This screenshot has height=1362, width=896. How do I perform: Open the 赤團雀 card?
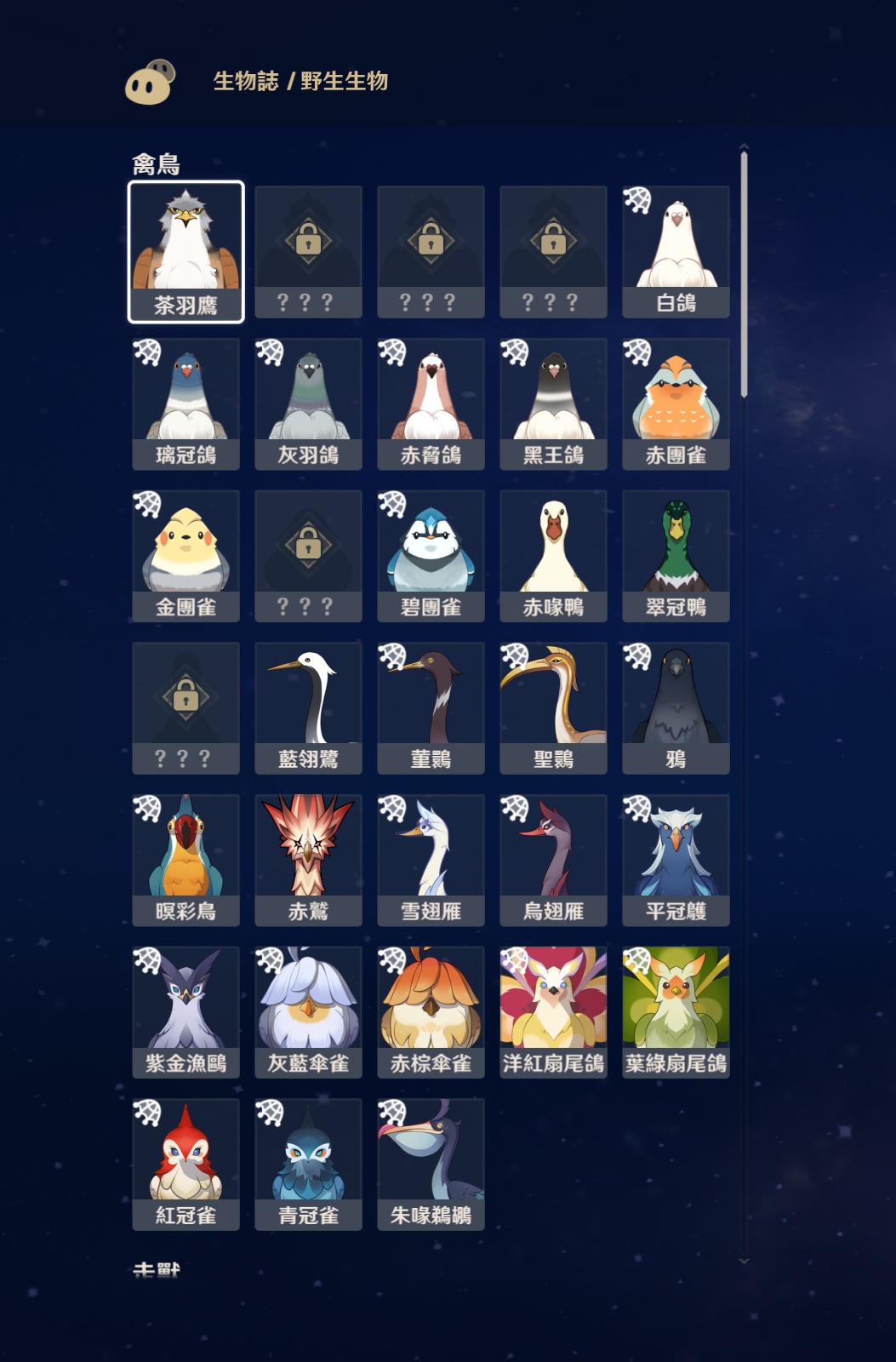click(x=676, y=403)
